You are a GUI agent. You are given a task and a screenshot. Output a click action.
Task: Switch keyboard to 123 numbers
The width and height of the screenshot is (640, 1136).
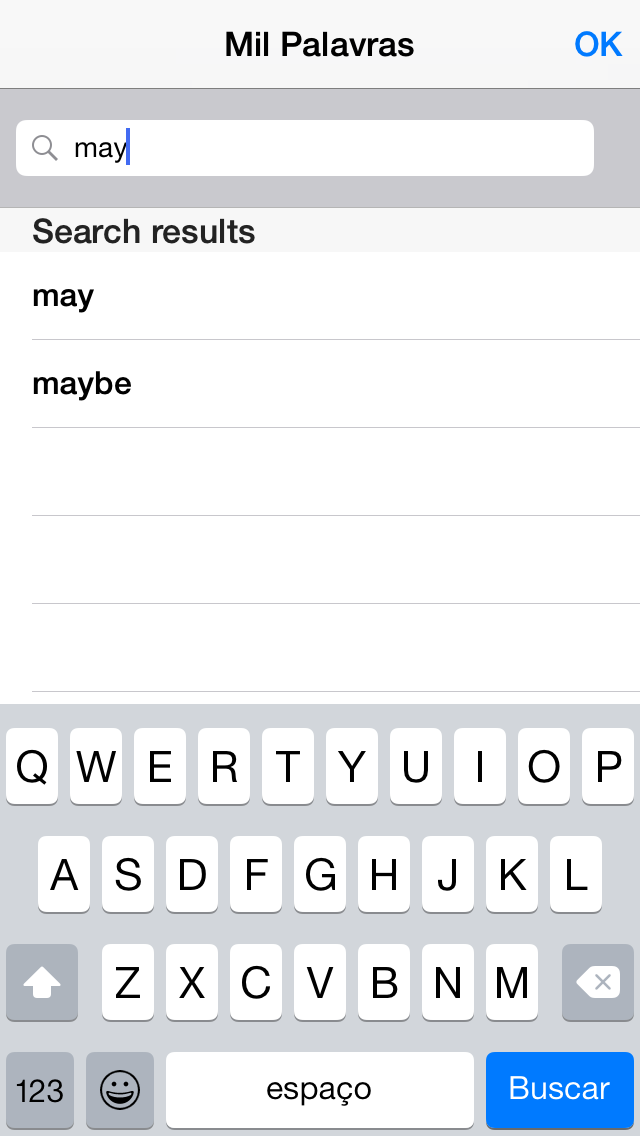pyautogui.click(x=40, y=1089)
